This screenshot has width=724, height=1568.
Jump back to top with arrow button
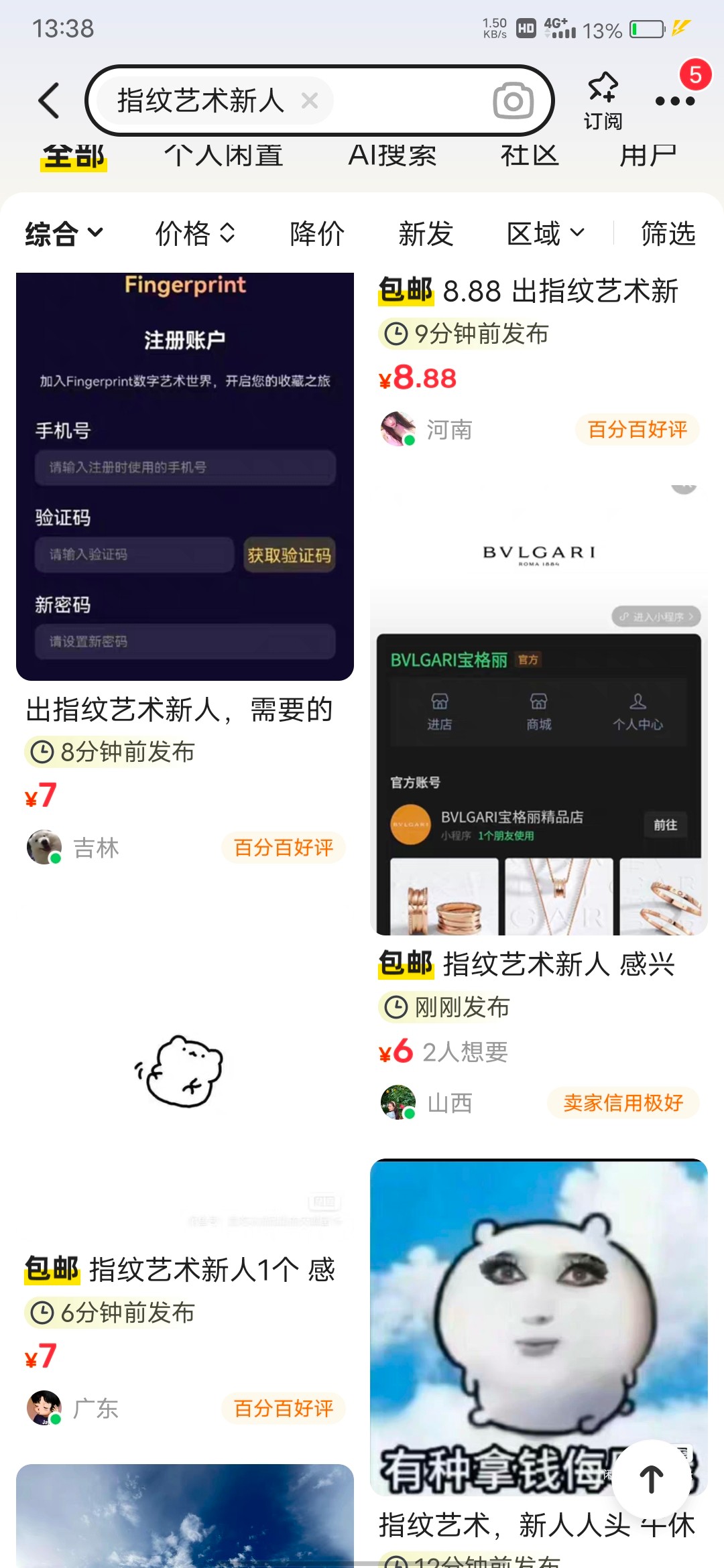coord(651,1478)
